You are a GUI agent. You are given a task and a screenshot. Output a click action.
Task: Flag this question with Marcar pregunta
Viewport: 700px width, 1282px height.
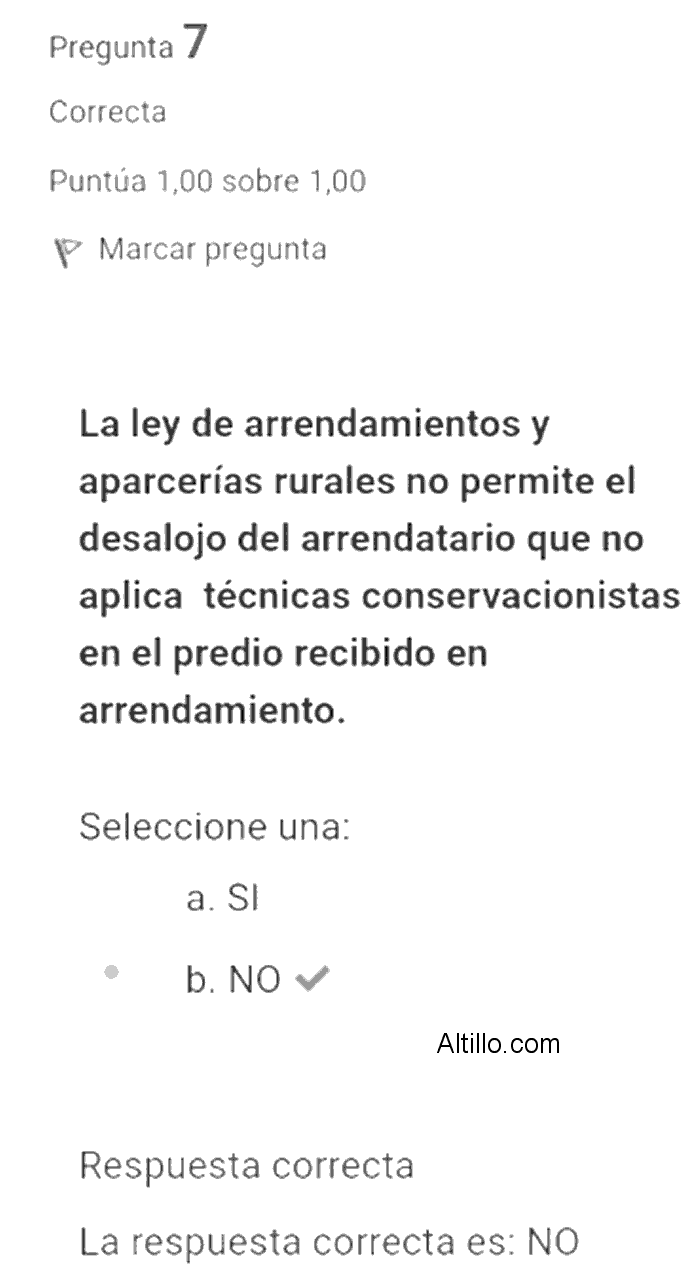[190, 249]
